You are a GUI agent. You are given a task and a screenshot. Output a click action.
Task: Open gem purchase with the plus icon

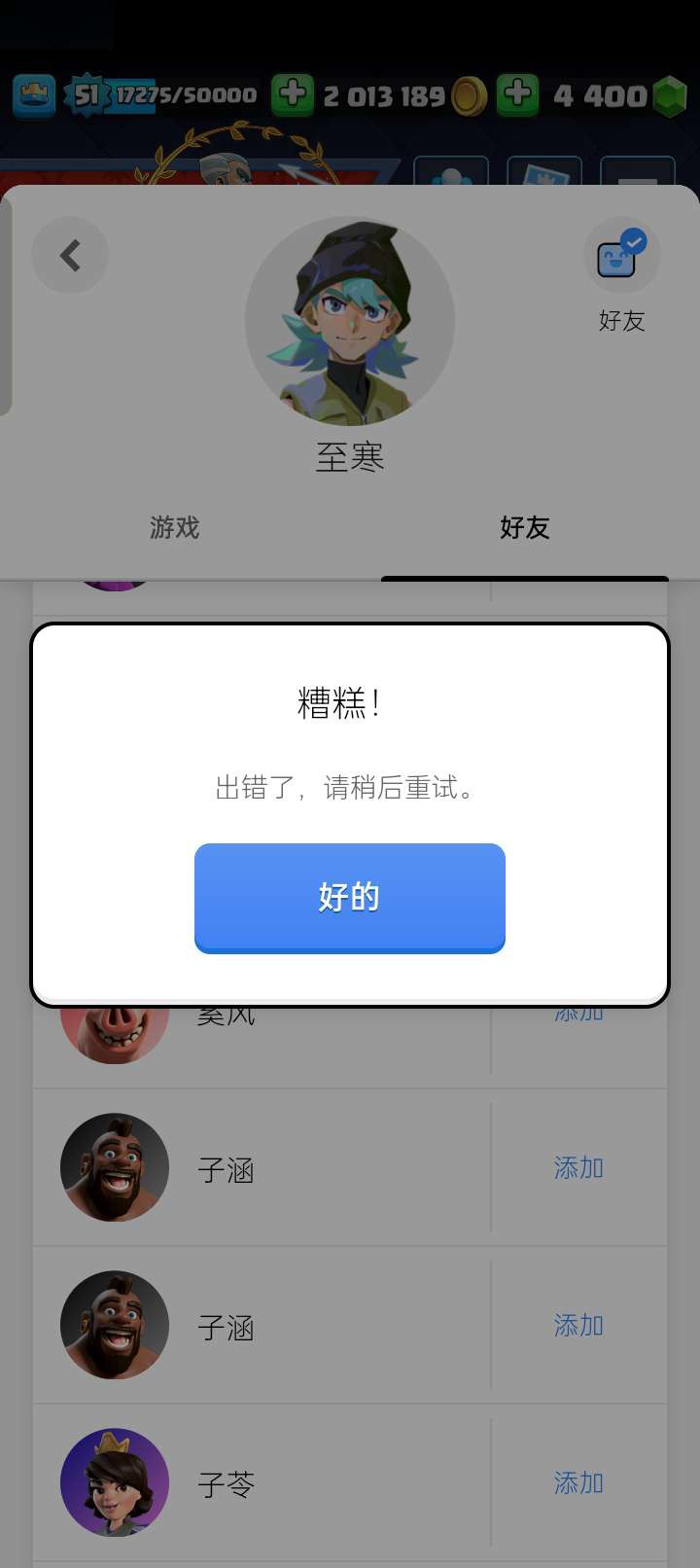pos(518,95)
